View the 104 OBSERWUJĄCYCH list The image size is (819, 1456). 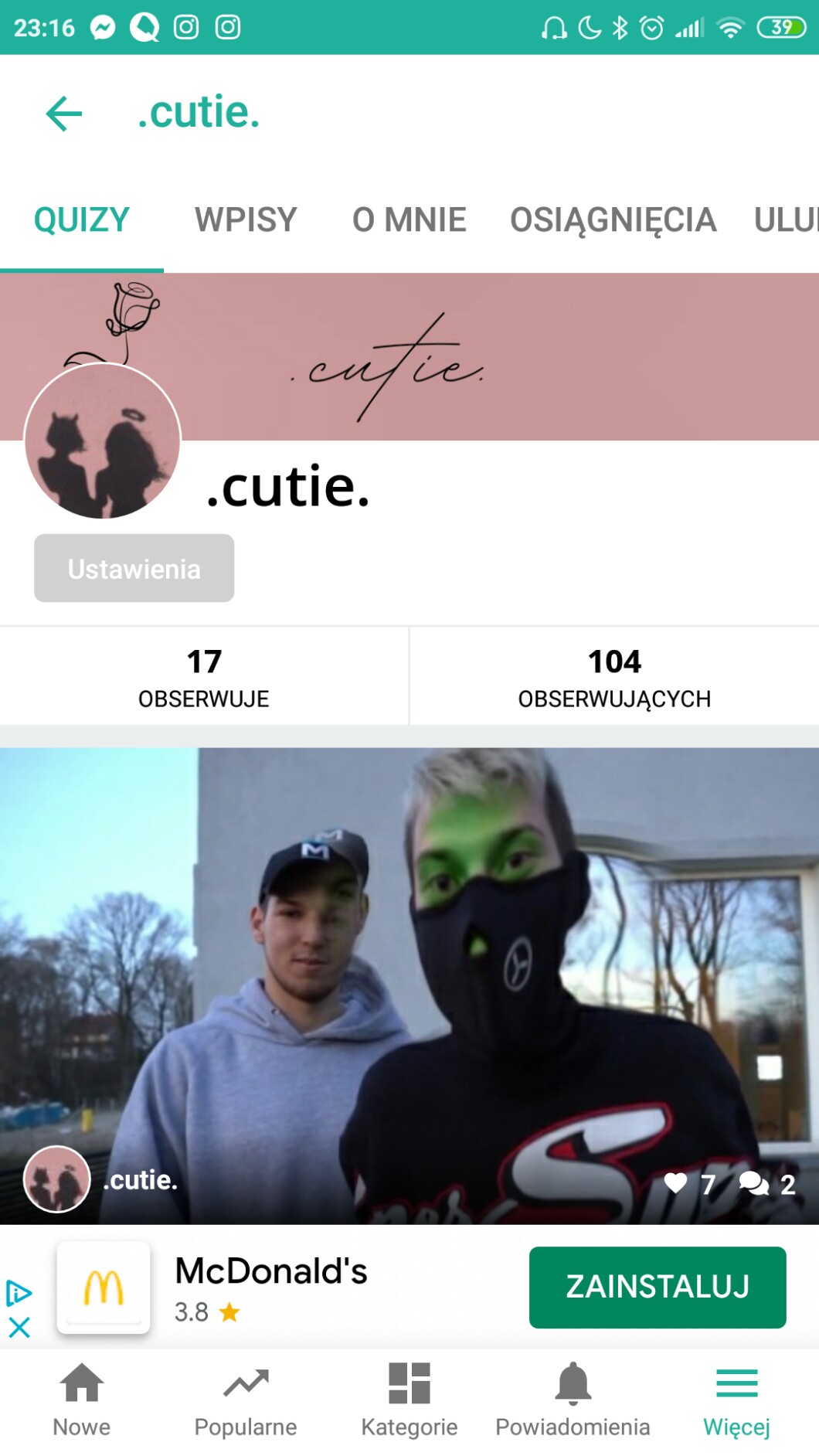click(614, 677)
